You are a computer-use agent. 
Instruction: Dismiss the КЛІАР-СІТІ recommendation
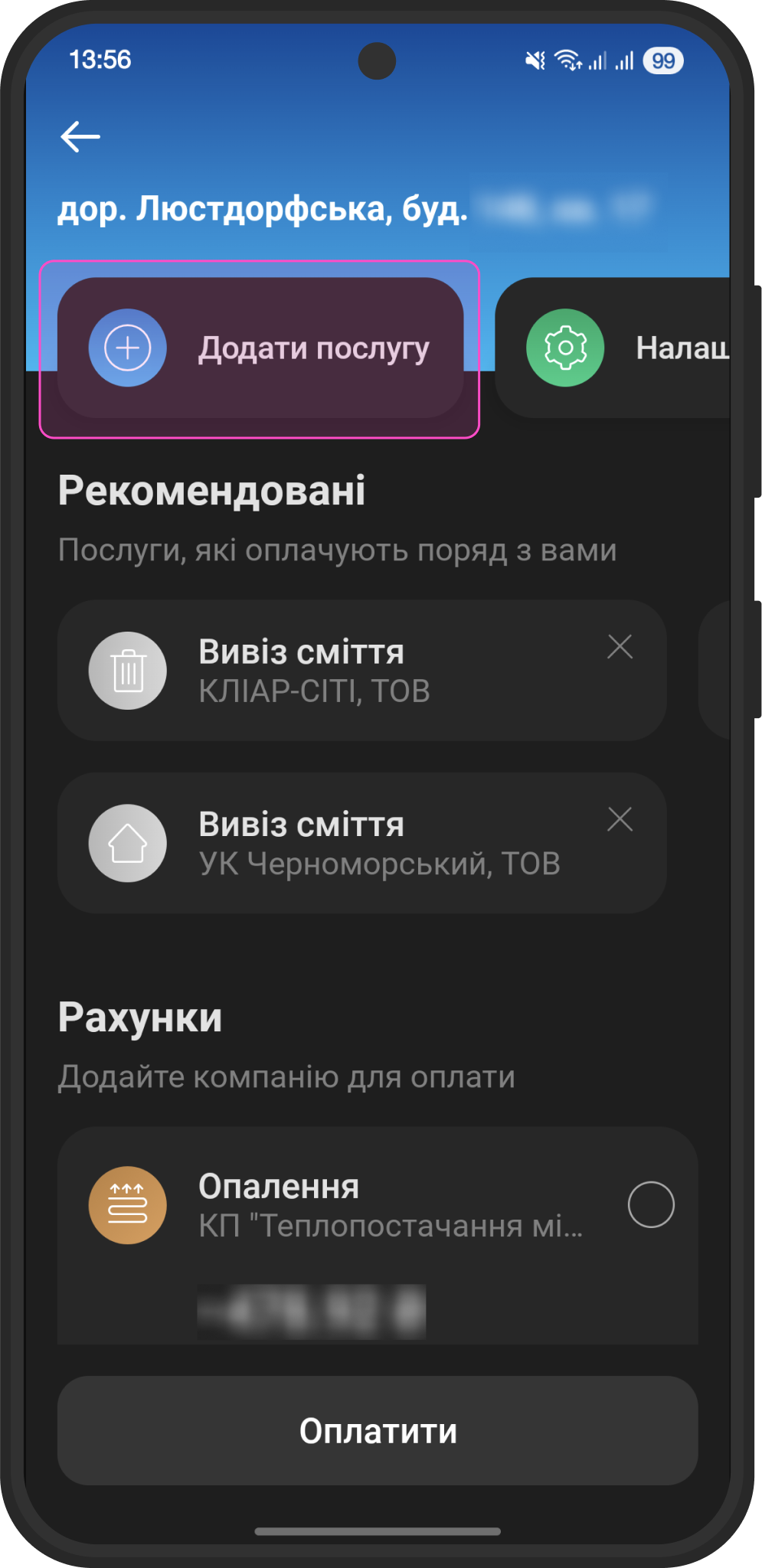tap(620, 647)
